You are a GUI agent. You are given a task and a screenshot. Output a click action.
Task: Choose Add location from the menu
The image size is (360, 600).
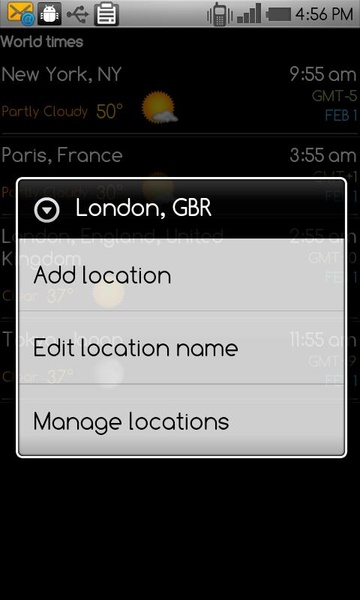[181, 275]
